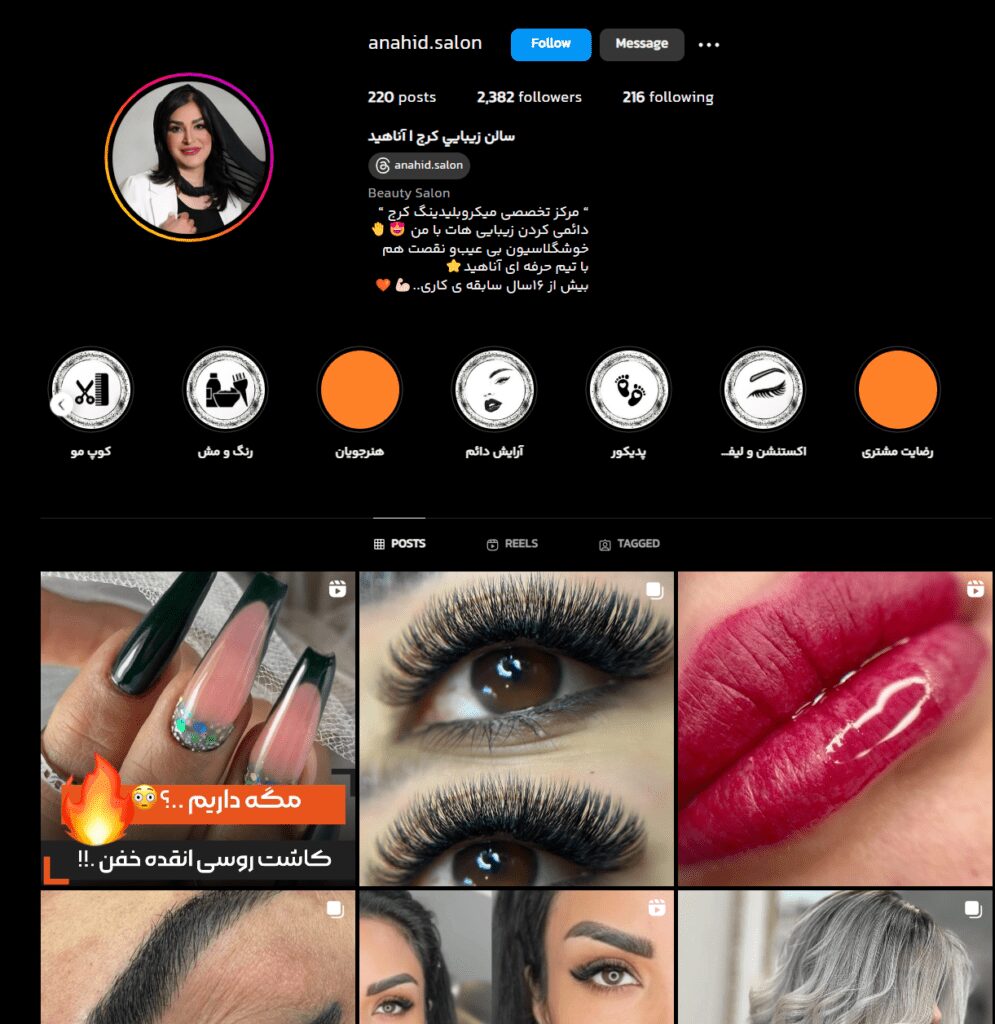Screen dimensions: 995x1024
Task: Open the پدیکور highlight
Action: pyautogui.click(x=628, y=390)
